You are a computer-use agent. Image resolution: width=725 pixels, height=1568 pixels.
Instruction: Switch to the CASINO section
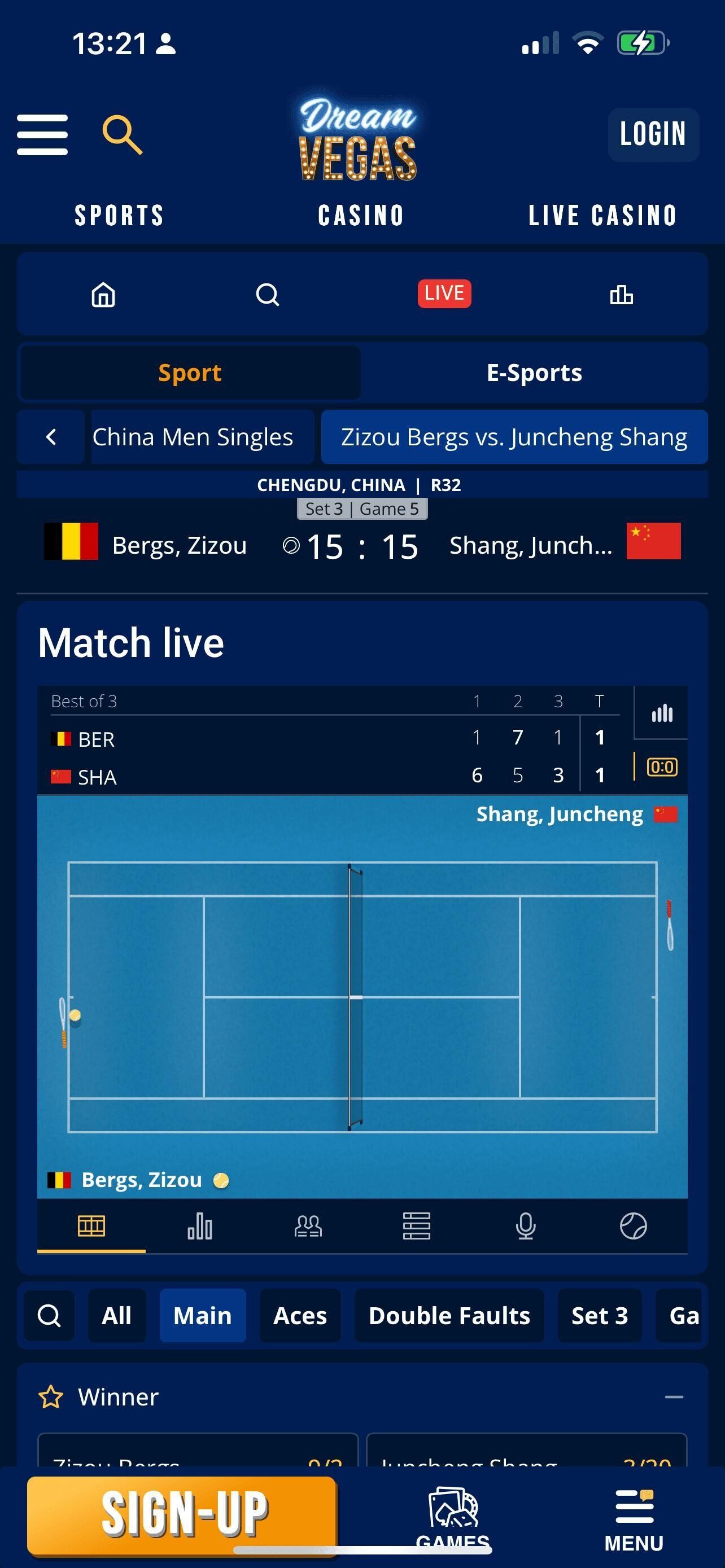[x=361, y=216]
